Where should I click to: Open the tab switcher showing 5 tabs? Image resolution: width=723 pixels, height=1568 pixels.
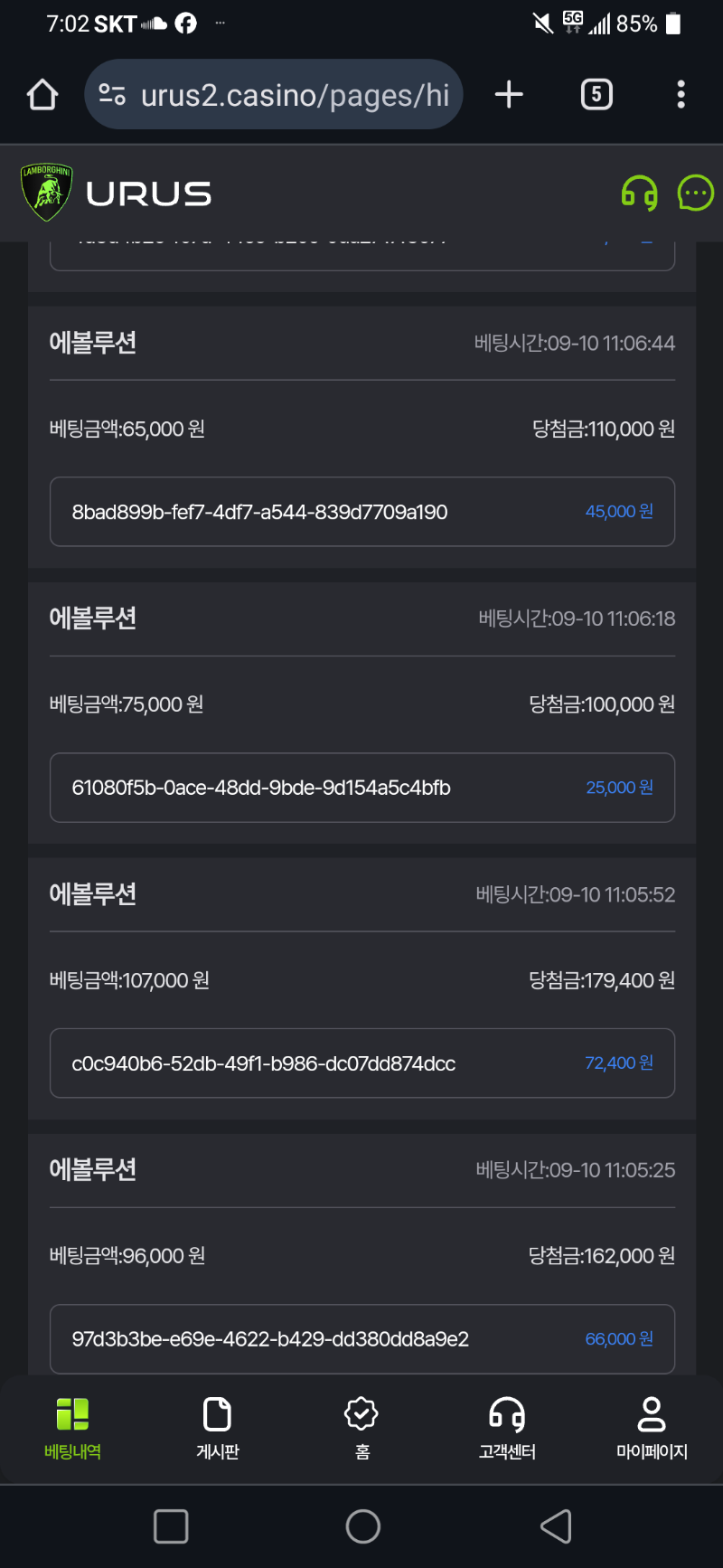596,94
